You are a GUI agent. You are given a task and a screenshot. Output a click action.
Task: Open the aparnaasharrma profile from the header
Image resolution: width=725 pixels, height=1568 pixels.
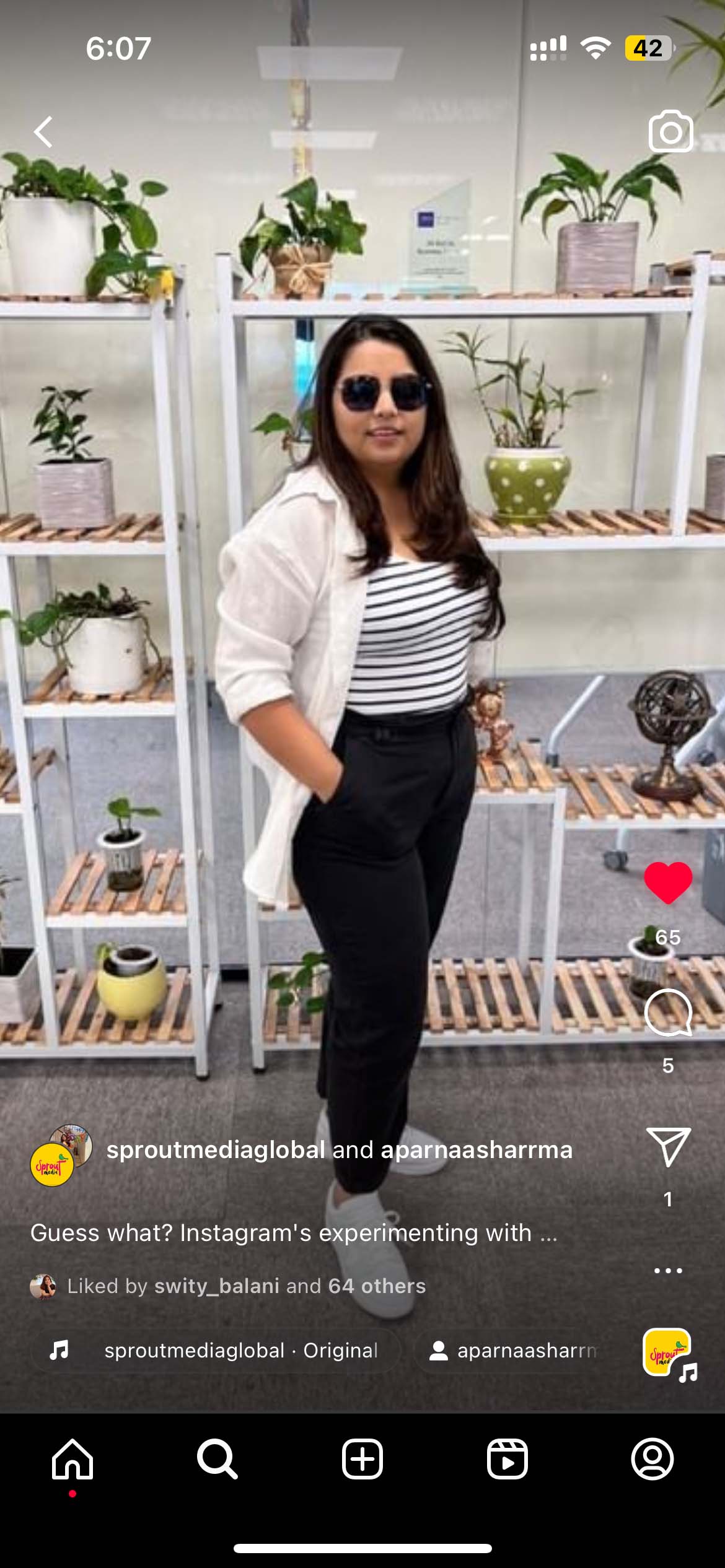pyautogui.click(x=476, y=1150)
